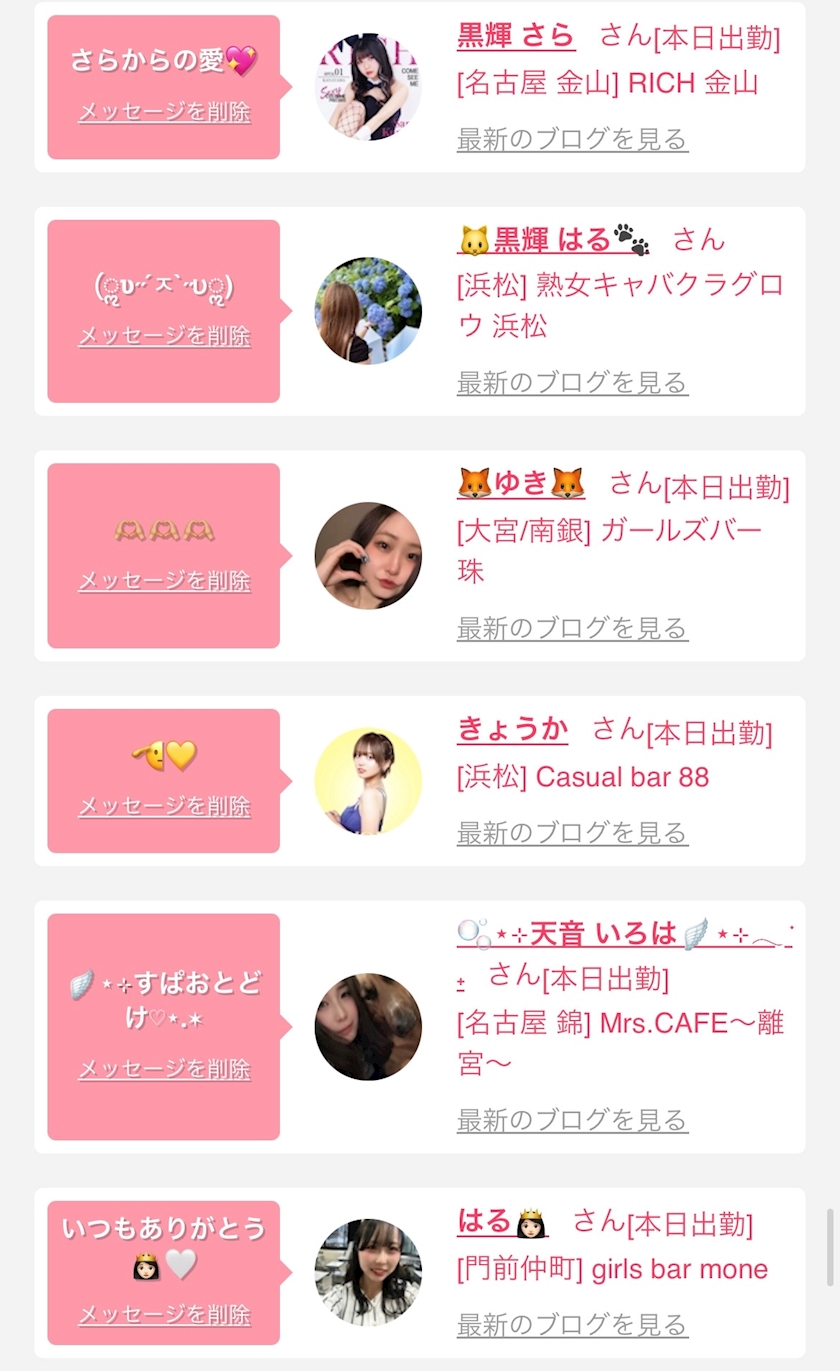Open 黒輝 さら's profile name link
This screenshot has width=840, height=1371.
(x=516, y=36)
